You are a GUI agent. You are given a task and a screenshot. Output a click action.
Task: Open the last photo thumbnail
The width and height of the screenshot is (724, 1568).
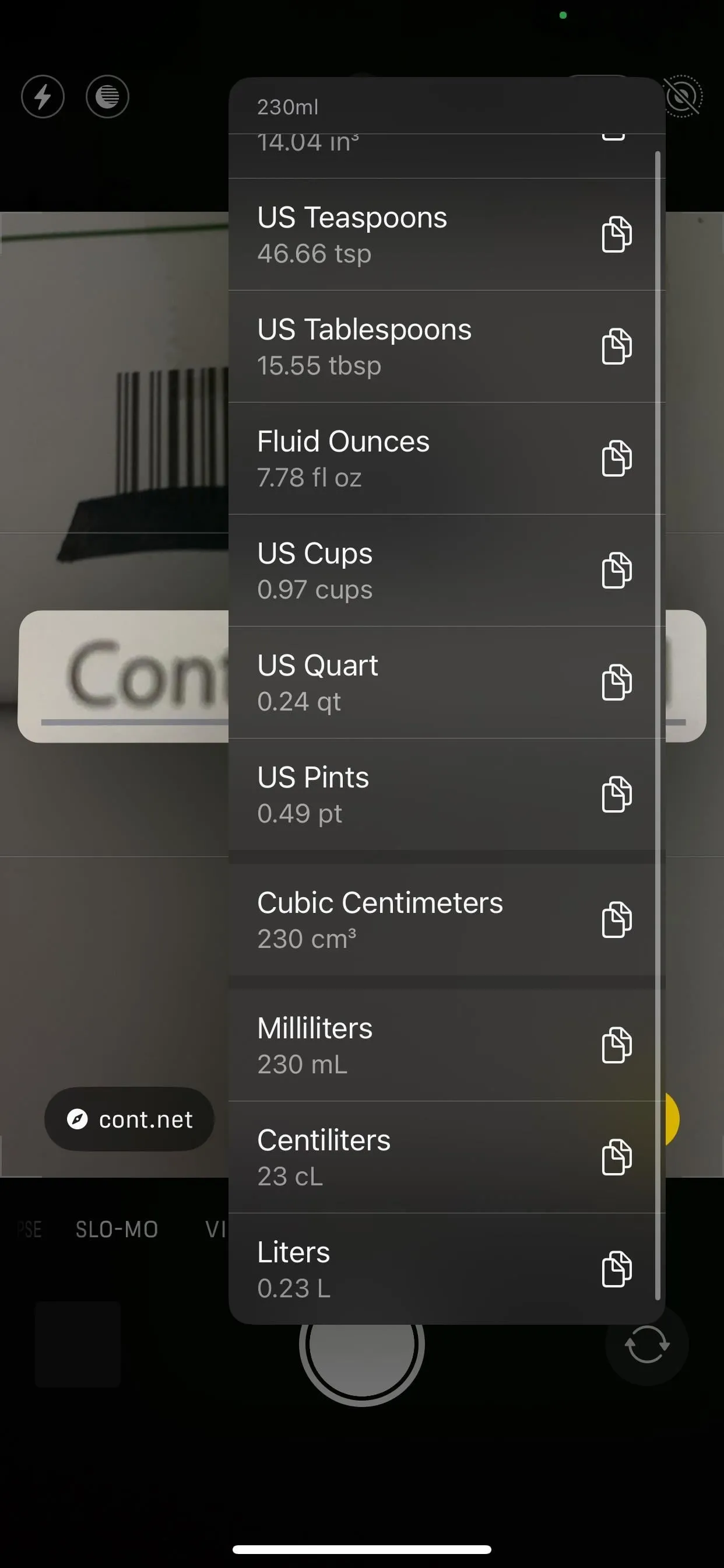click(78, 1344)
